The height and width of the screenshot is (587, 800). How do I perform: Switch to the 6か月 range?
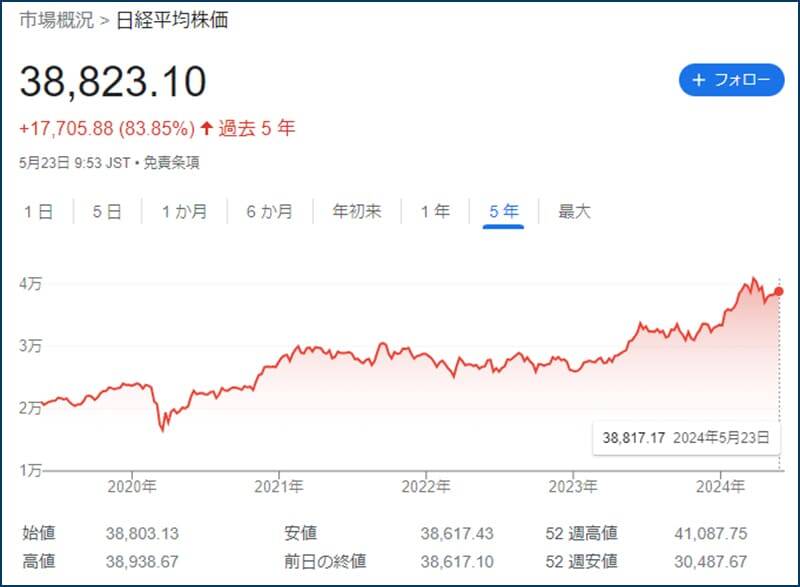tap(270, 211)
